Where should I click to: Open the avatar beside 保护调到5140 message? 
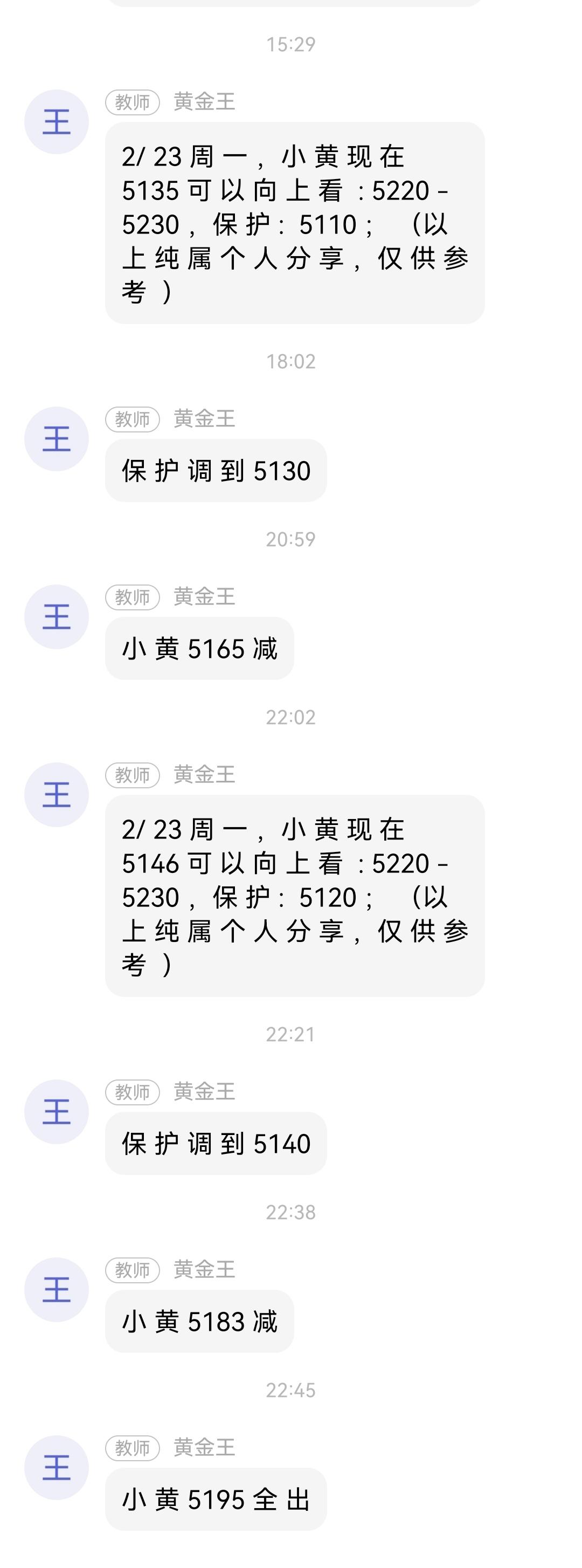57,1112
